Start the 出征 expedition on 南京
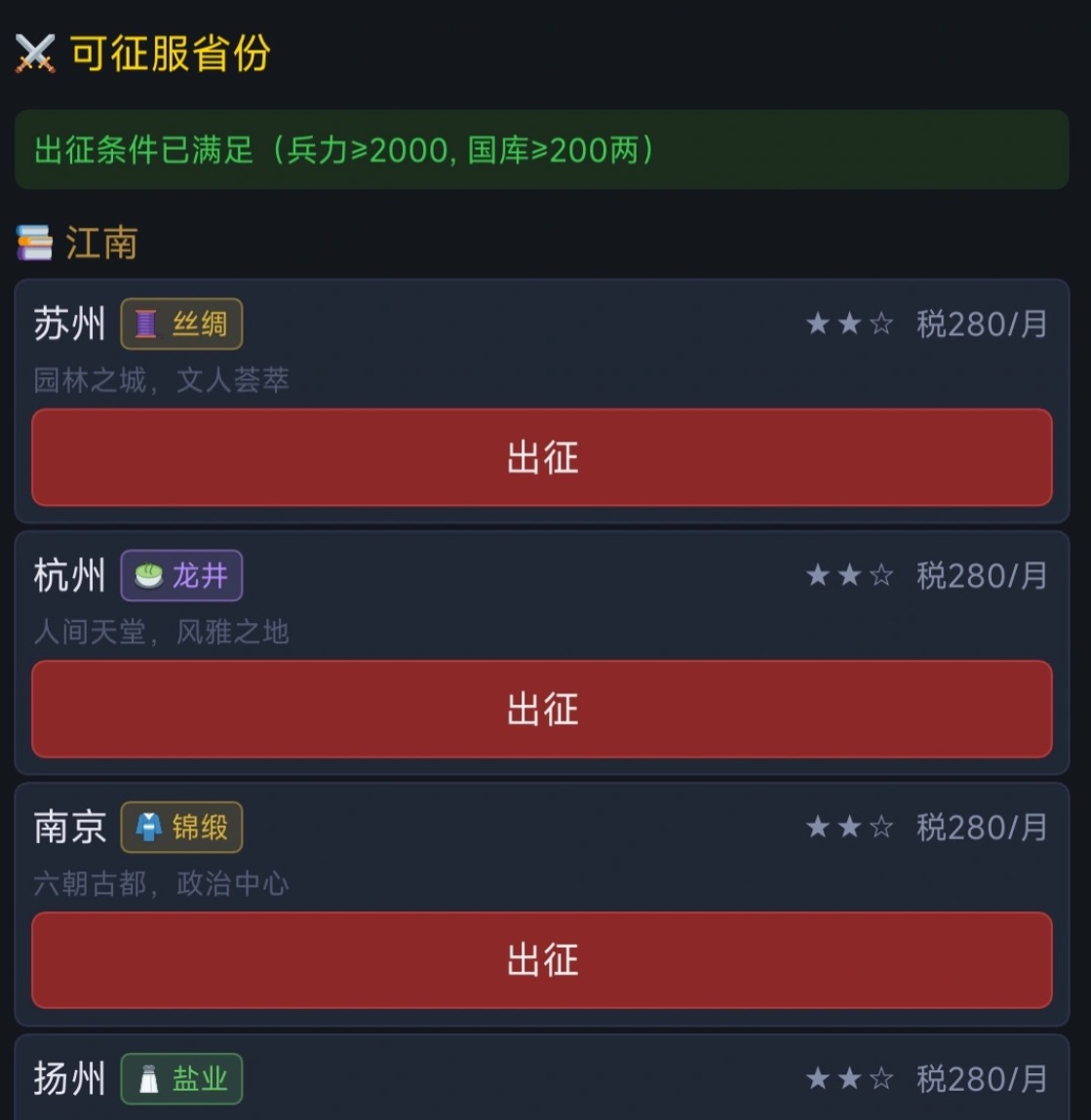 (542, 960)
